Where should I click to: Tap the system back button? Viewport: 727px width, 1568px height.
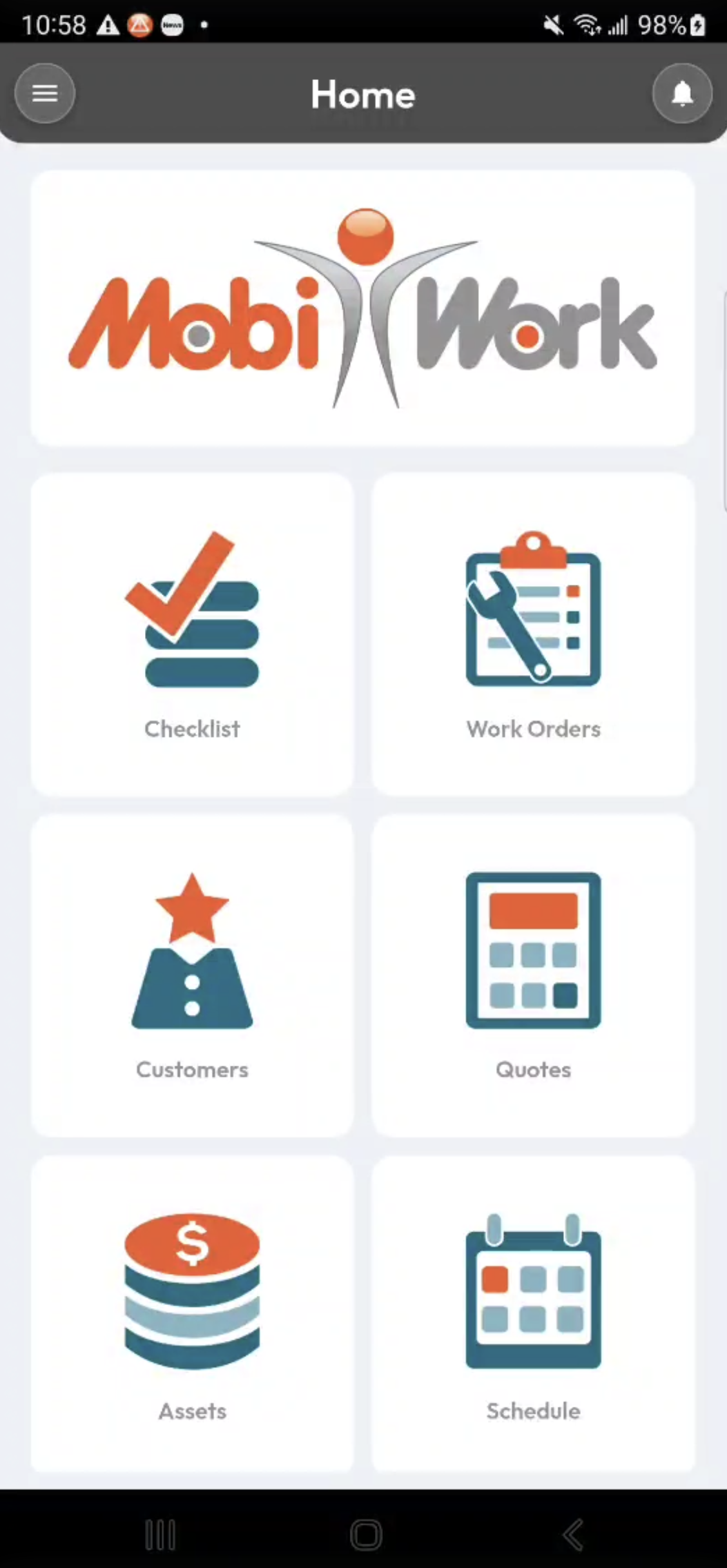[x=572, y=1534]
